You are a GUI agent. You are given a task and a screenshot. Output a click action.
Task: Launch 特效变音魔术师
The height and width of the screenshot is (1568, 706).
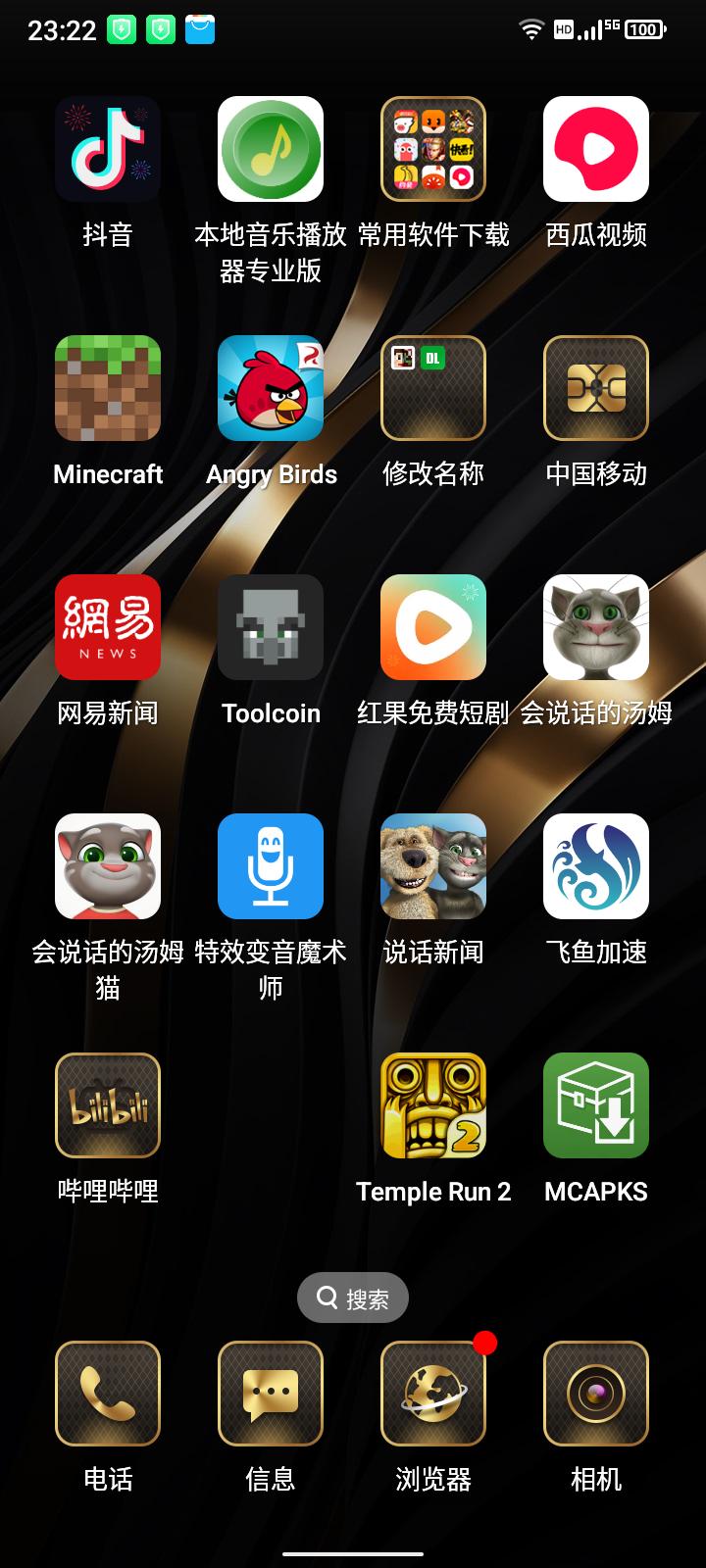point(271,866)
